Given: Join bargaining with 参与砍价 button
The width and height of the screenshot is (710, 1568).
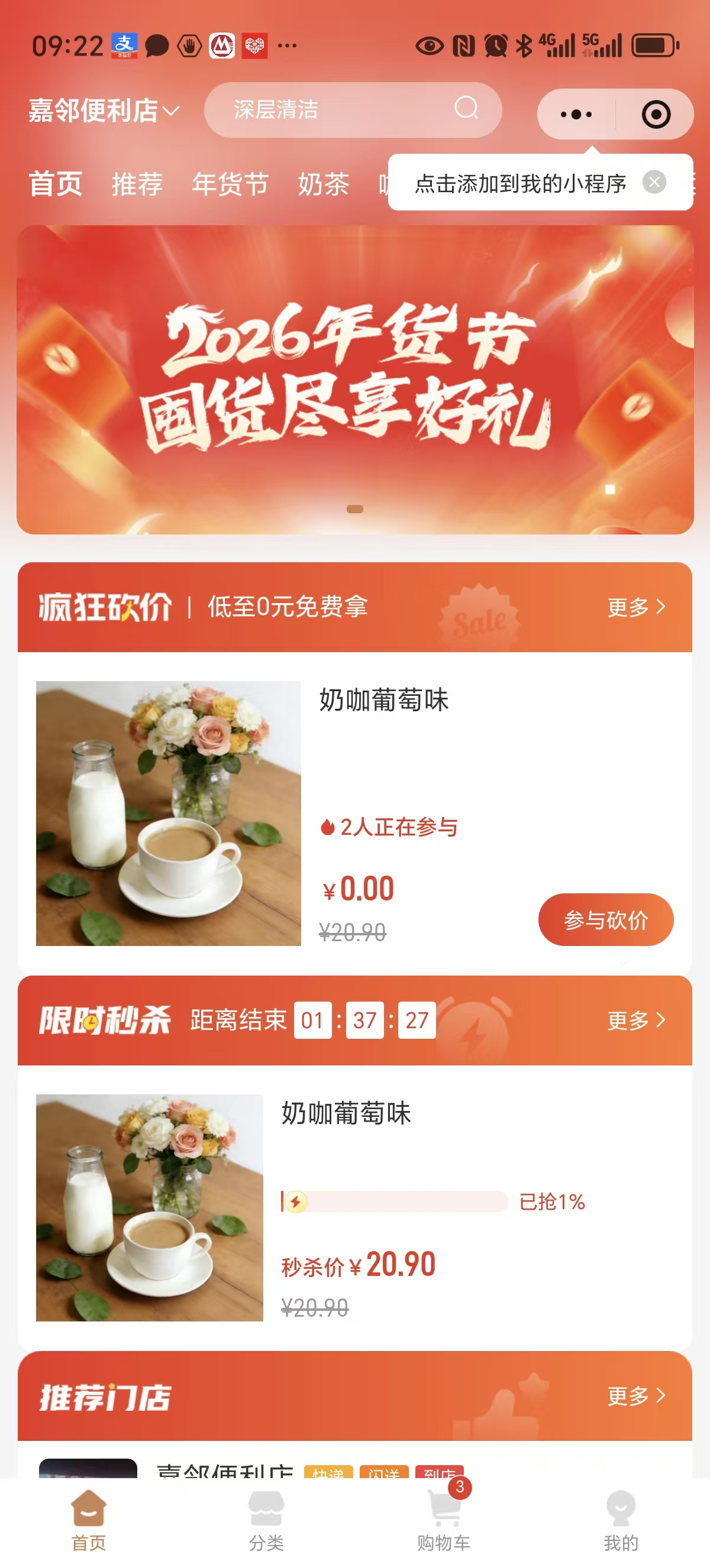Looking at the screenshot, I should click(x=605, y=919).
